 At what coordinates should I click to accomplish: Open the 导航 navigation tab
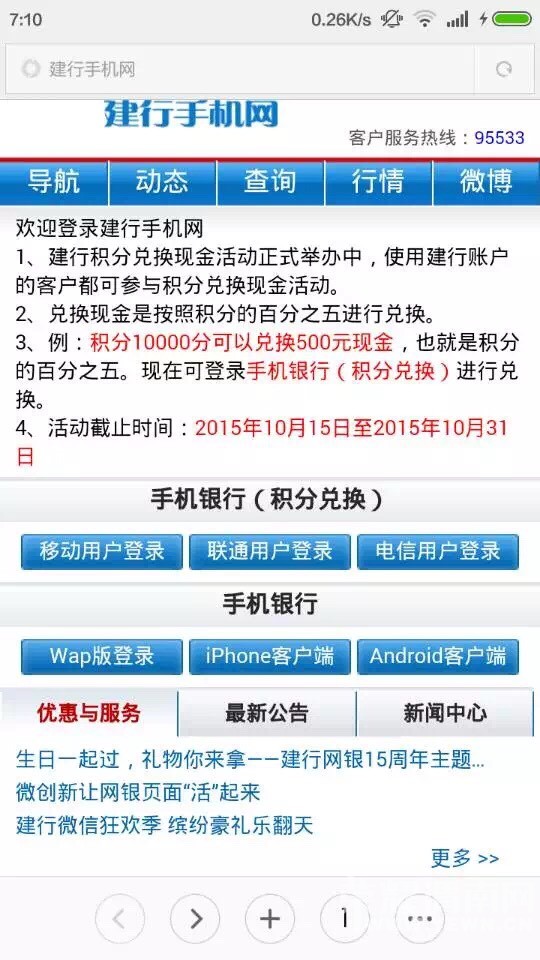54,182
